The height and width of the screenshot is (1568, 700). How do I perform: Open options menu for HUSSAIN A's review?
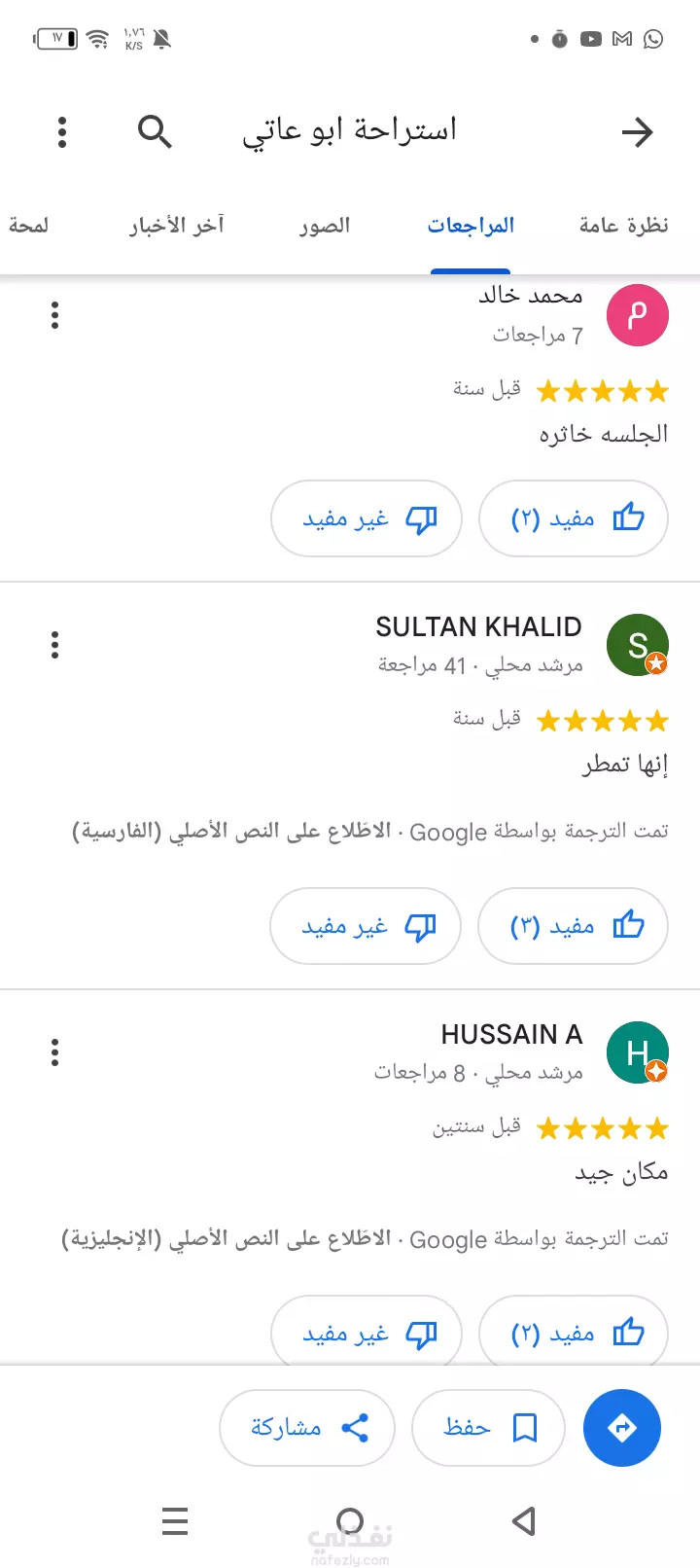click(55, 1052)
